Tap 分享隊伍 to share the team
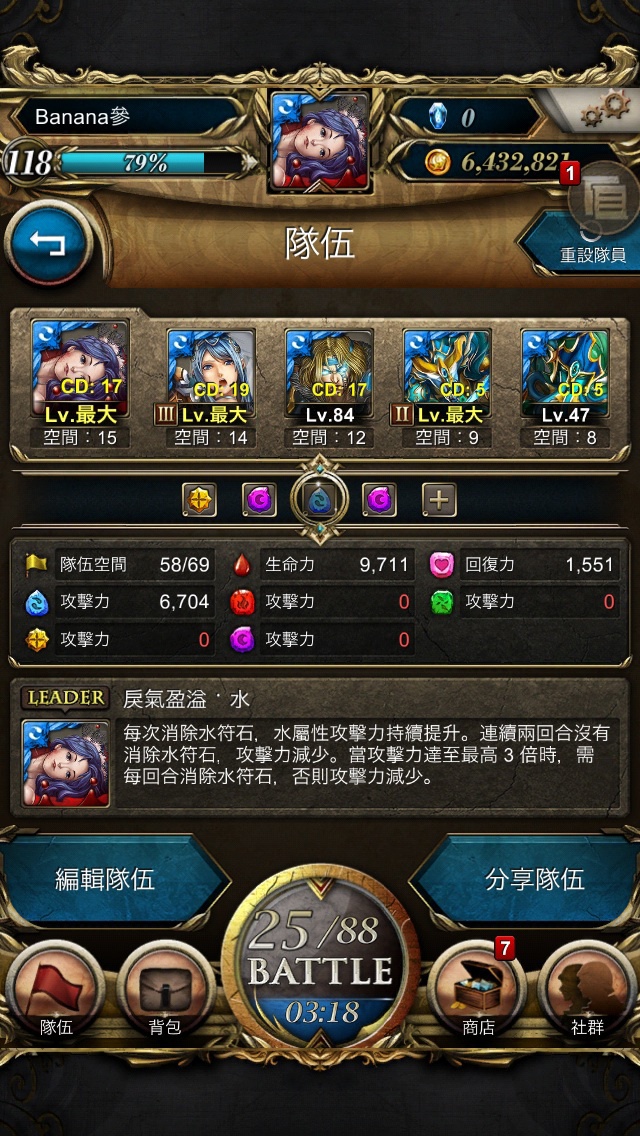Screen dimensions: 640x1136 point(527,880)
